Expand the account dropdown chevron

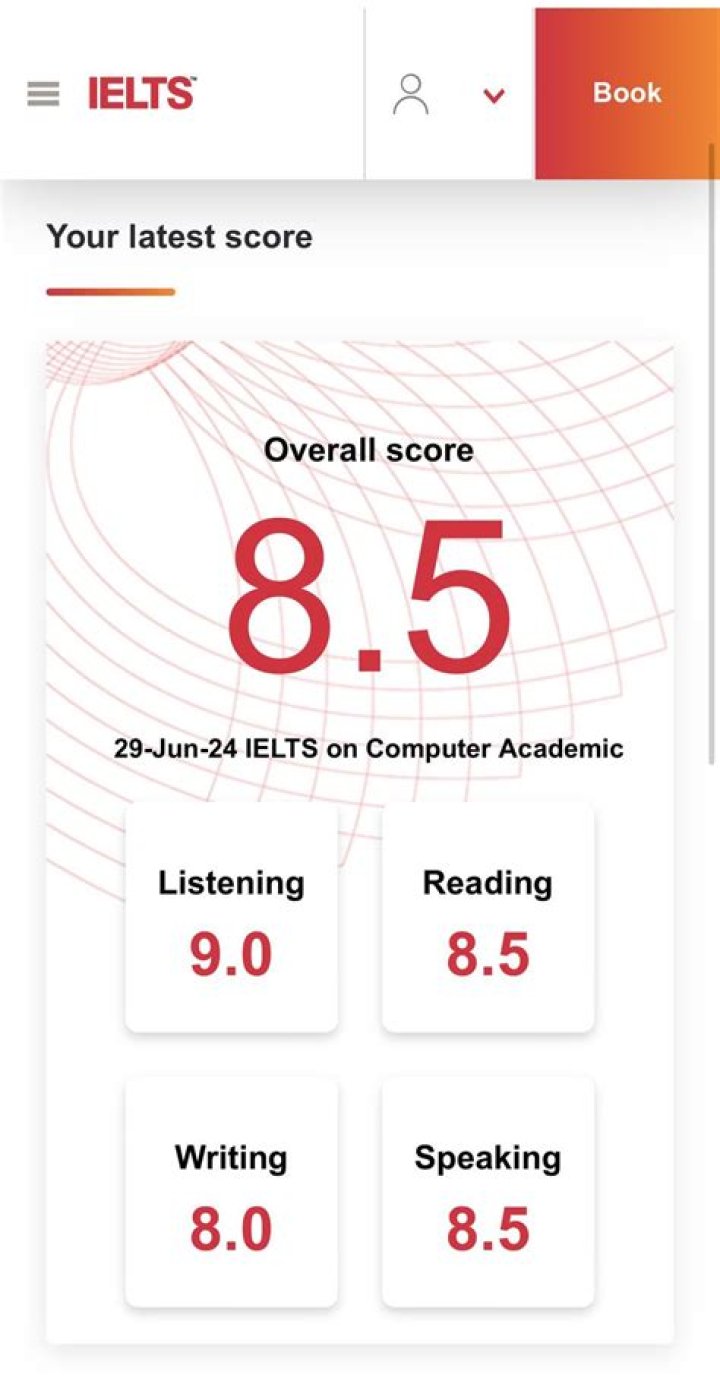click(494, 95)
